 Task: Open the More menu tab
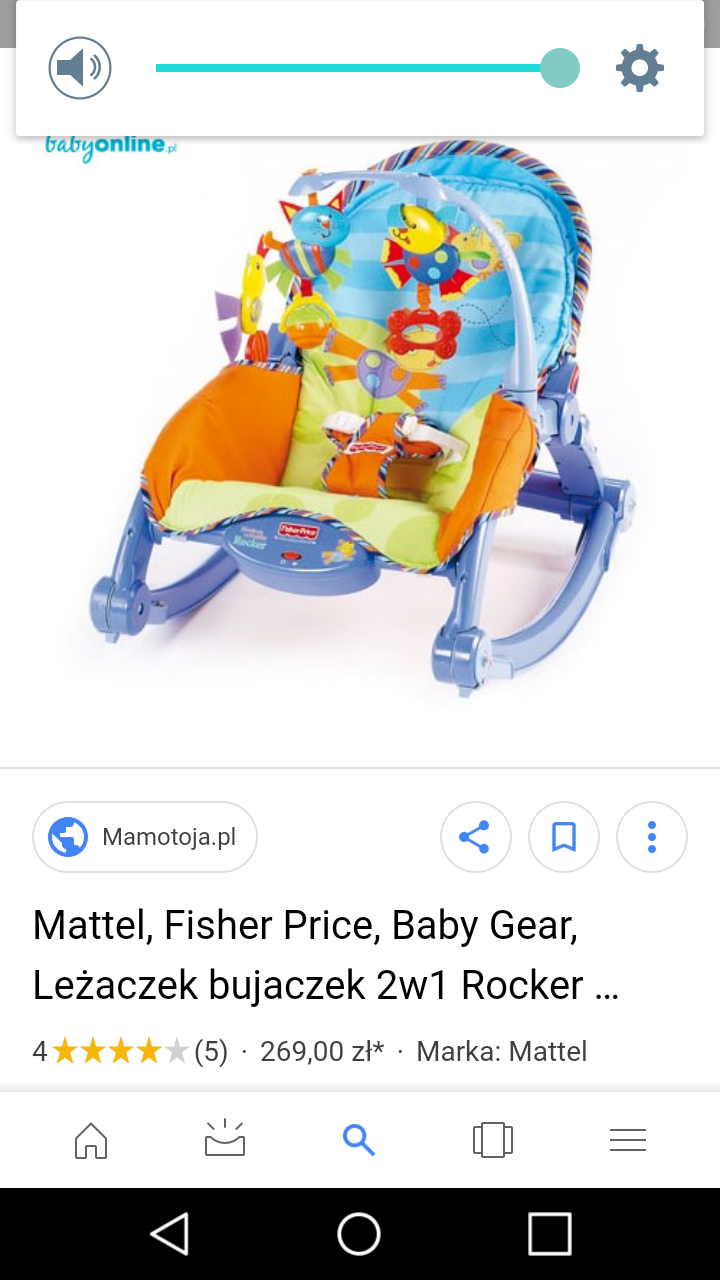coord(627,1140)
